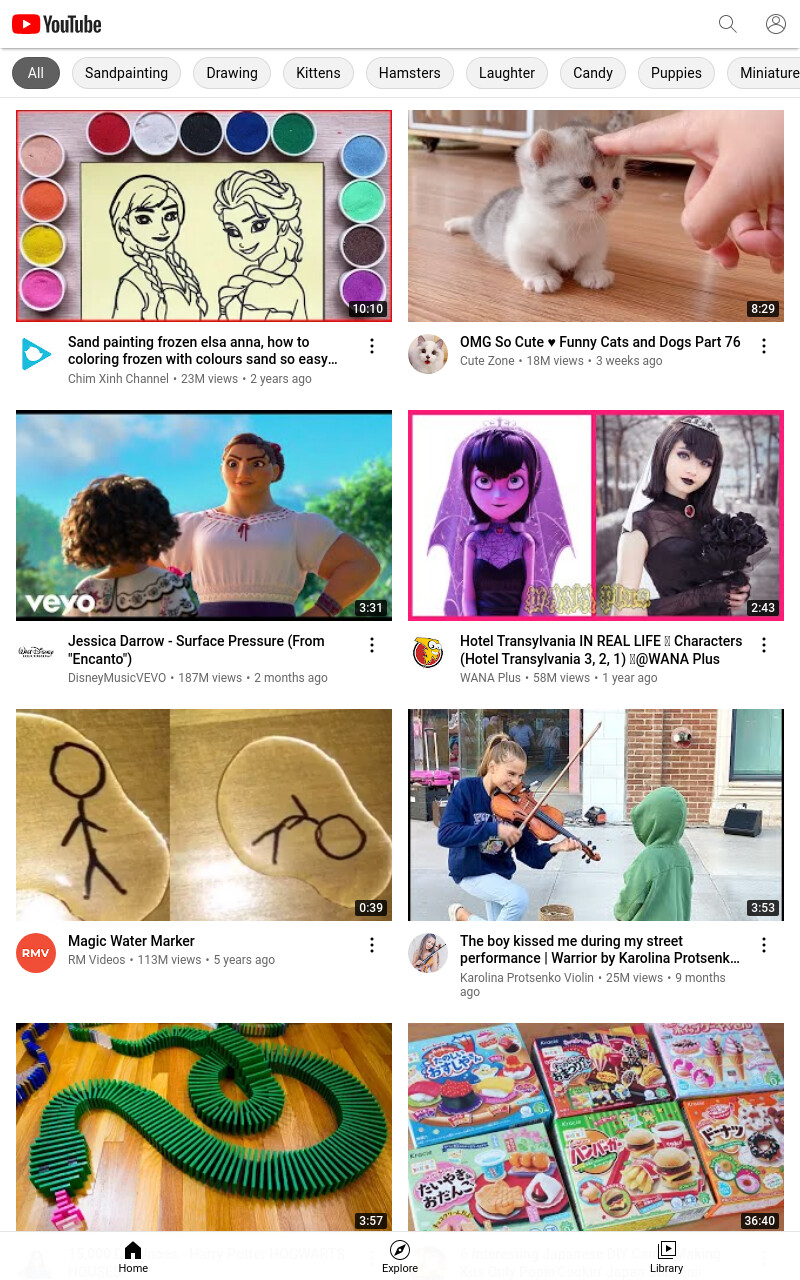Select the Drawing chip
Viewport: 800px width, 1280px height.
pyautogui.click(x=232, y=73)
